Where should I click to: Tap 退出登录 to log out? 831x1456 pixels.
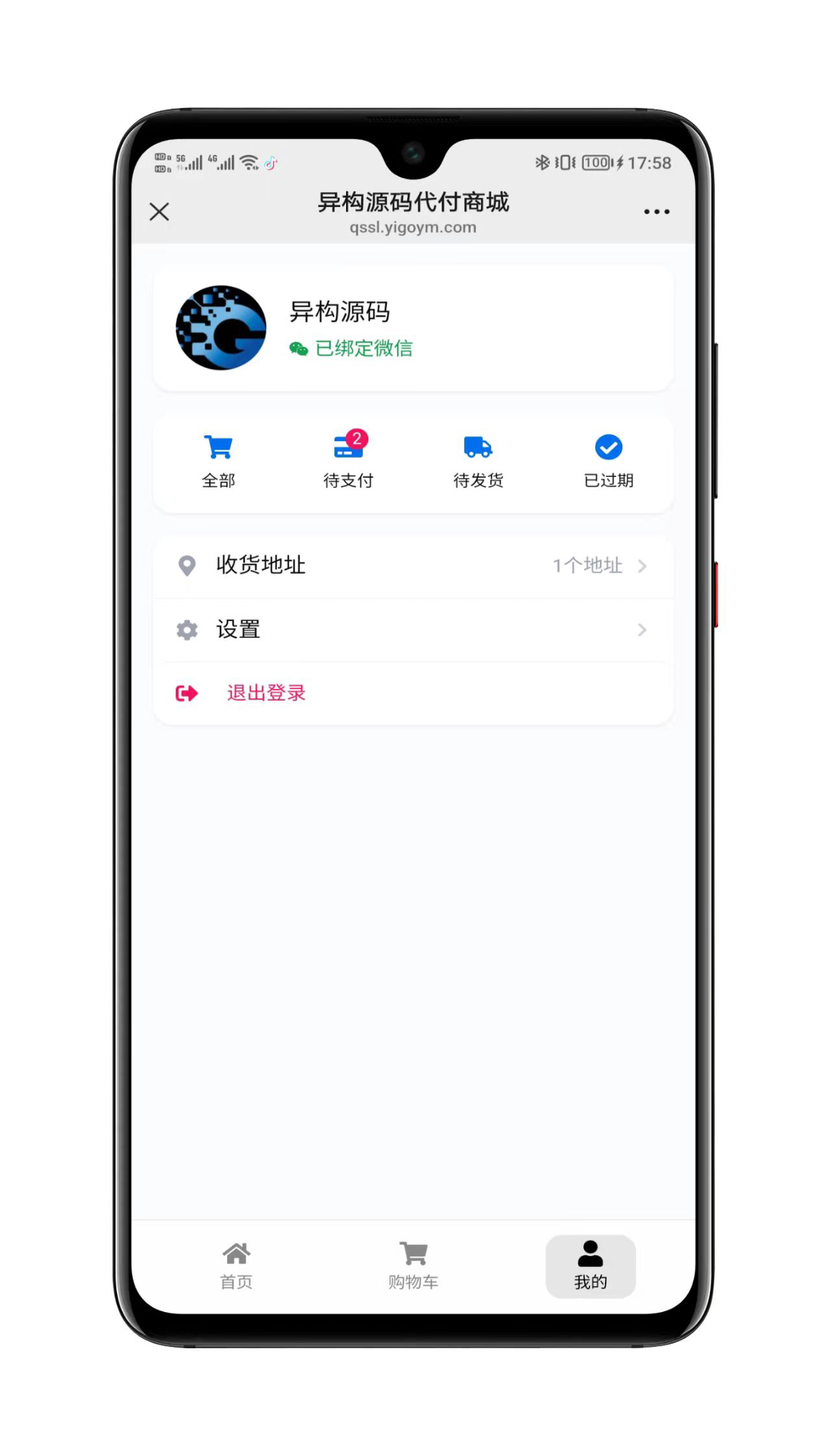click(x=266, y=693)
